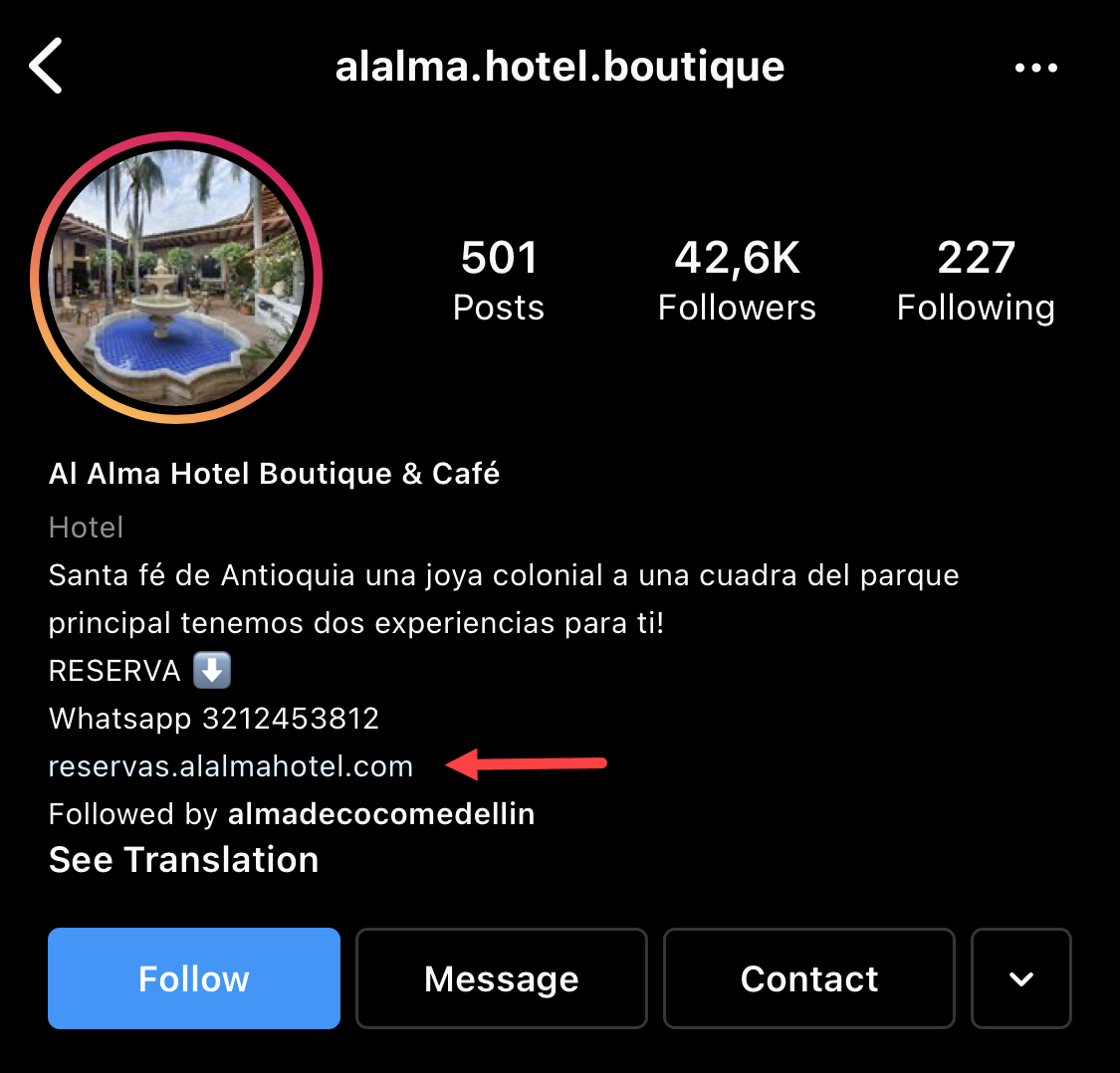
Task: Tap See Translation for the bio
Action: (x=183, y=860)
